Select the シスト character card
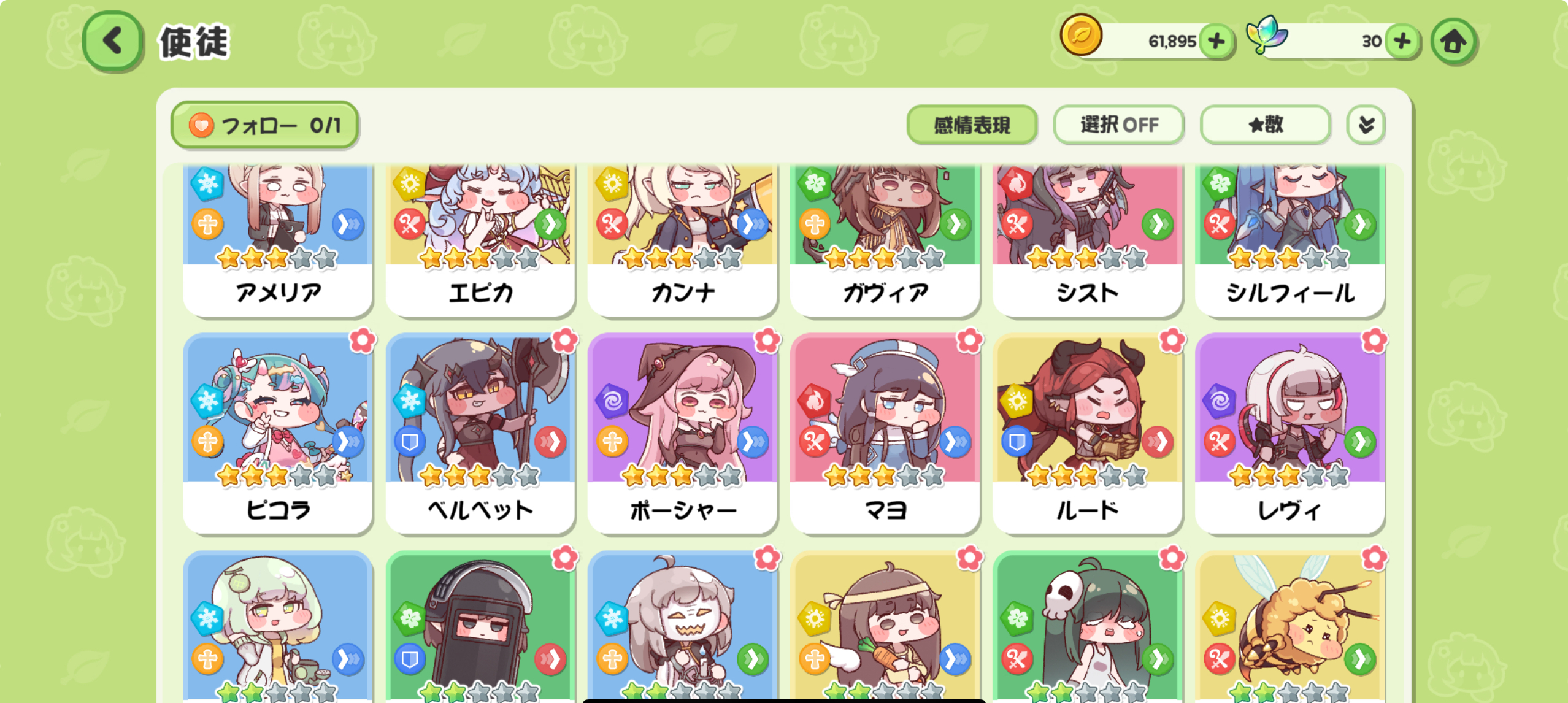Screen dimensions: 1568x703 pos(1088,240)
